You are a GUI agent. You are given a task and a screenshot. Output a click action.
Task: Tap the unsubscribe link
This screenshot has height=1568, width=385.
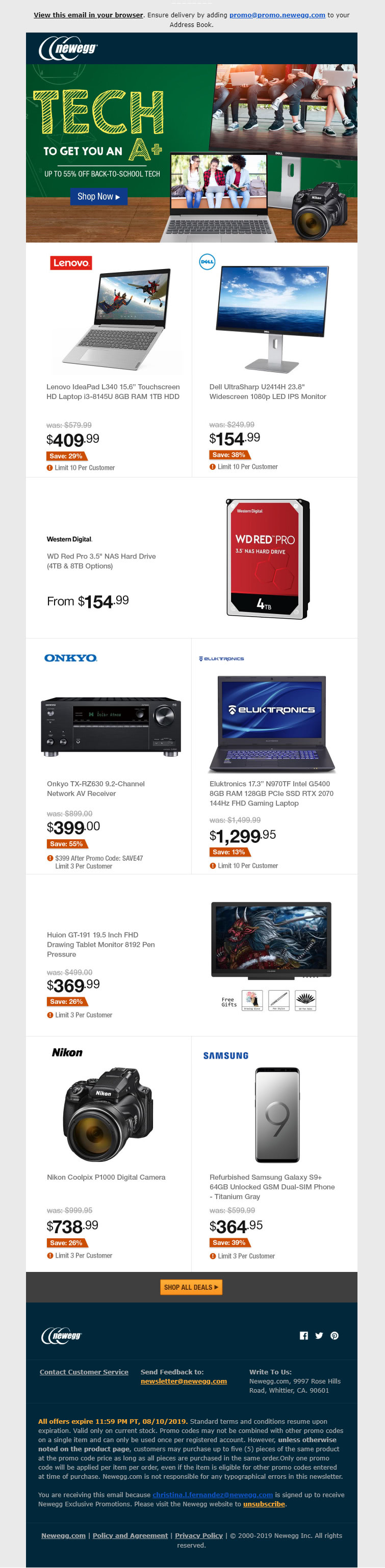coord(264,1503)
